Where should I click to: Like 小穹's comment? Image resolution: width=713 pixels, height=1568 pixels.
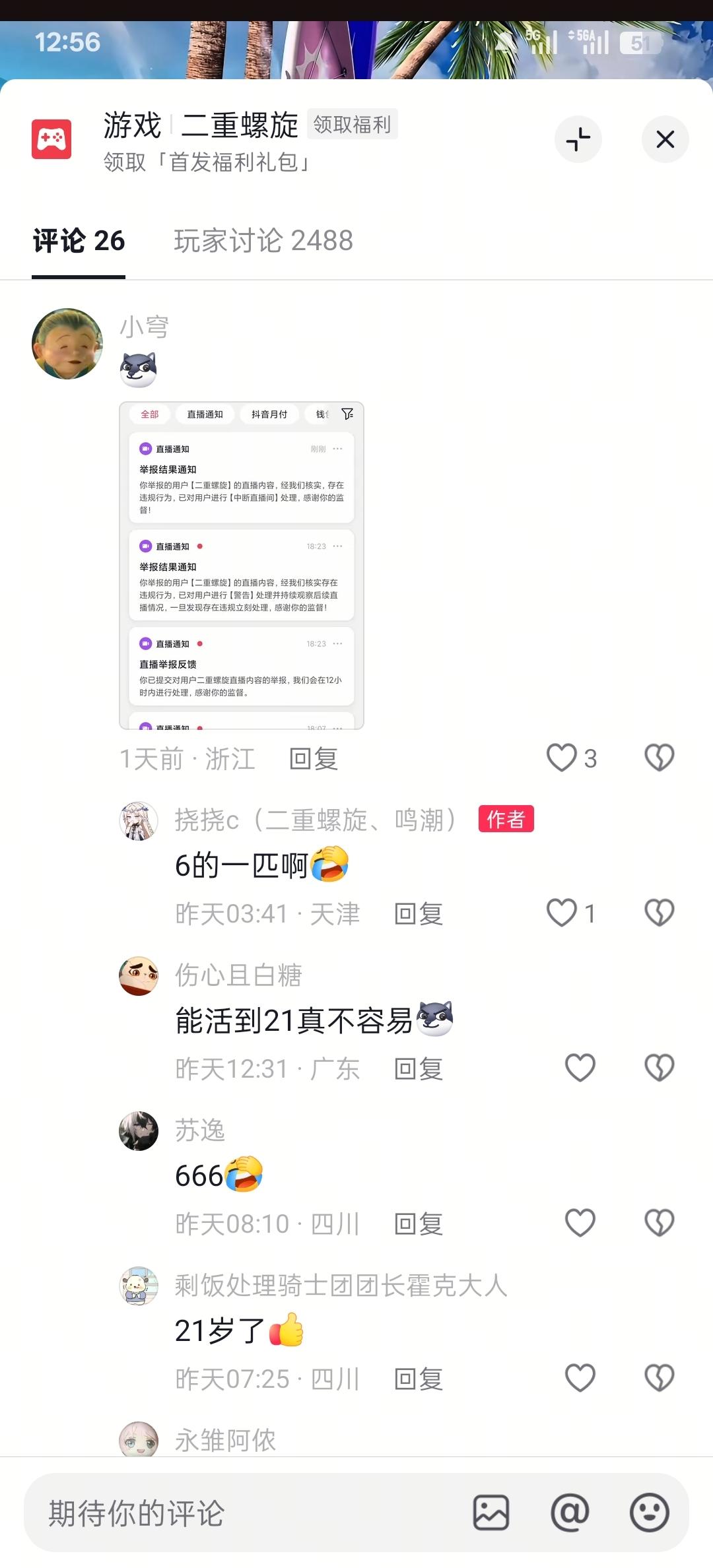point(562,758)
